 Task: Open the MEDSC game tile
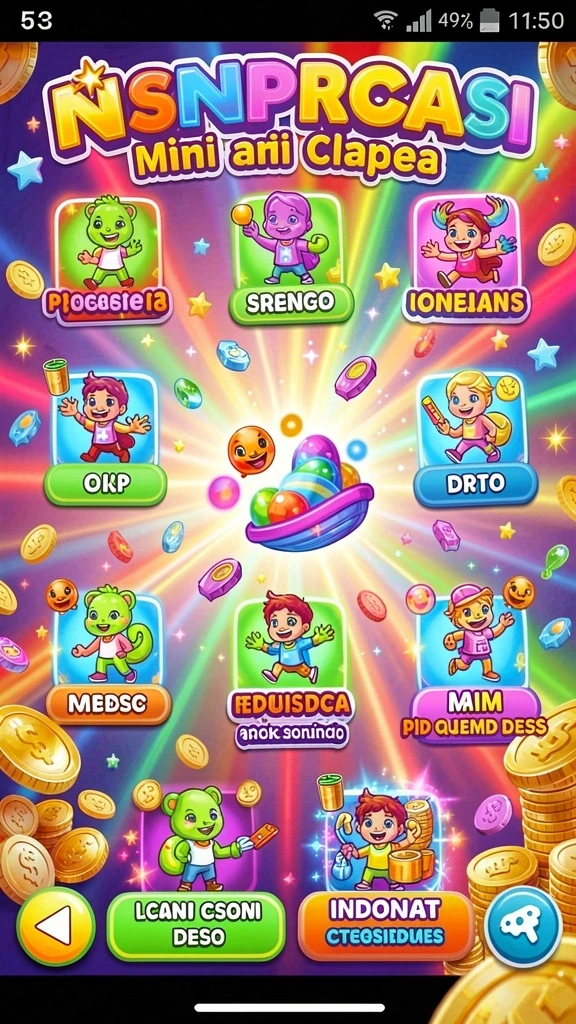coord(108,660)
